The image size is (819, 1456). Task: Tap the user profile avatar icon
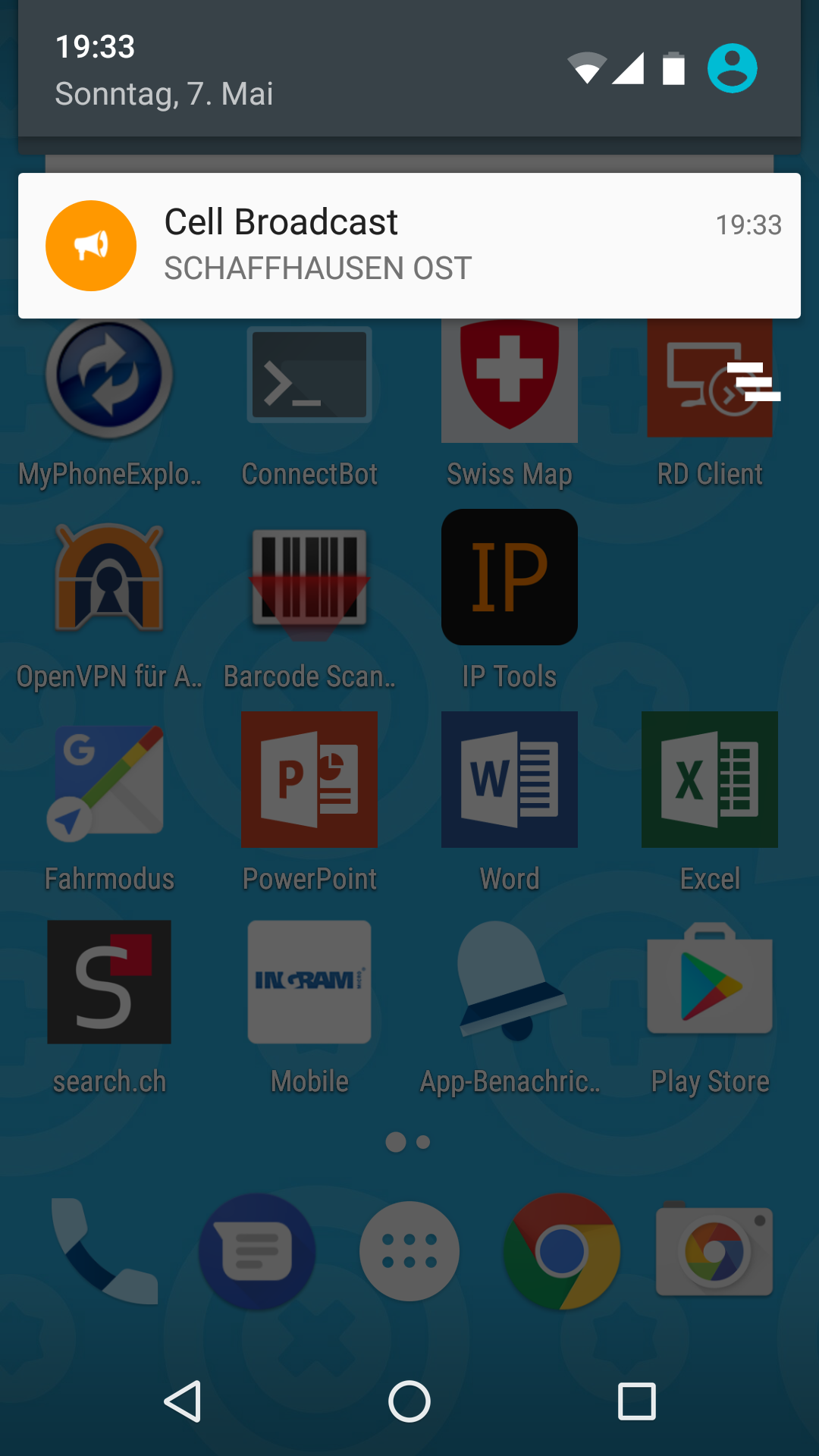click(x=732, y=68)
